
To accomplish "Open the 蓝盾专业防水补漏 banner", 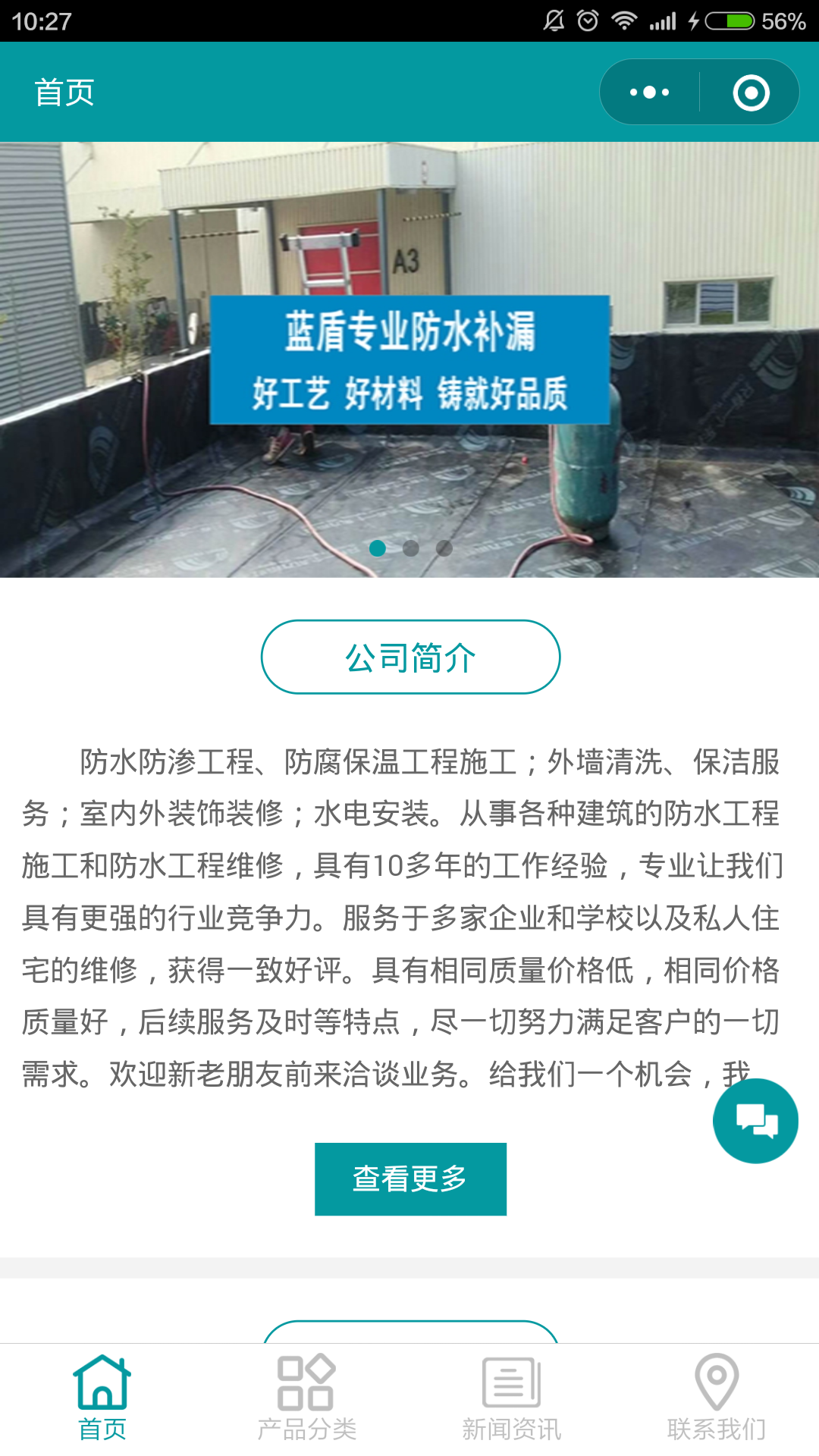I will point(409,359).
